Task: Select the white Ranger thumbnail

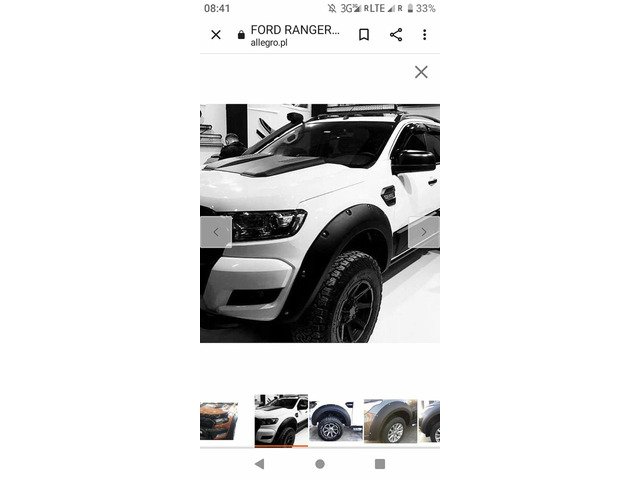Action: [x=280, y=421]
